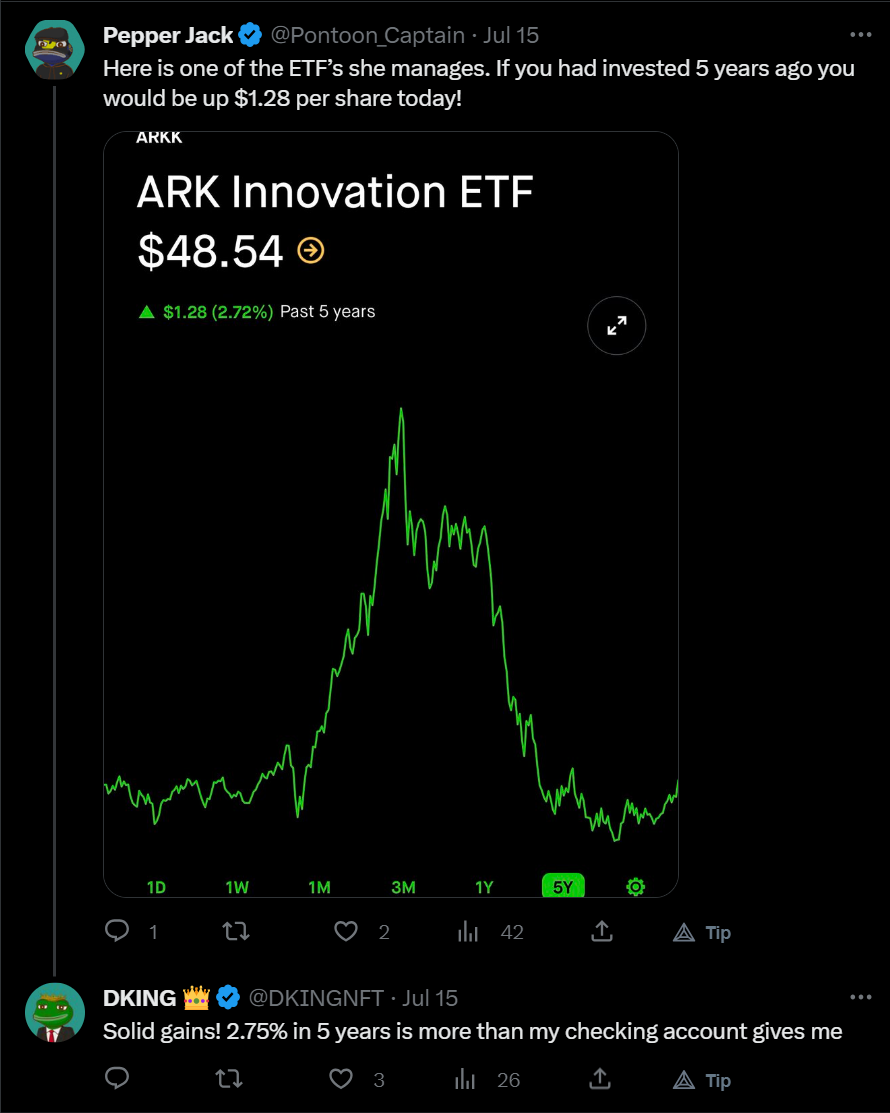Viewport: 890px width, 1113px height.
Task: Share Pepper Jack's post
Action: [601, 932]
